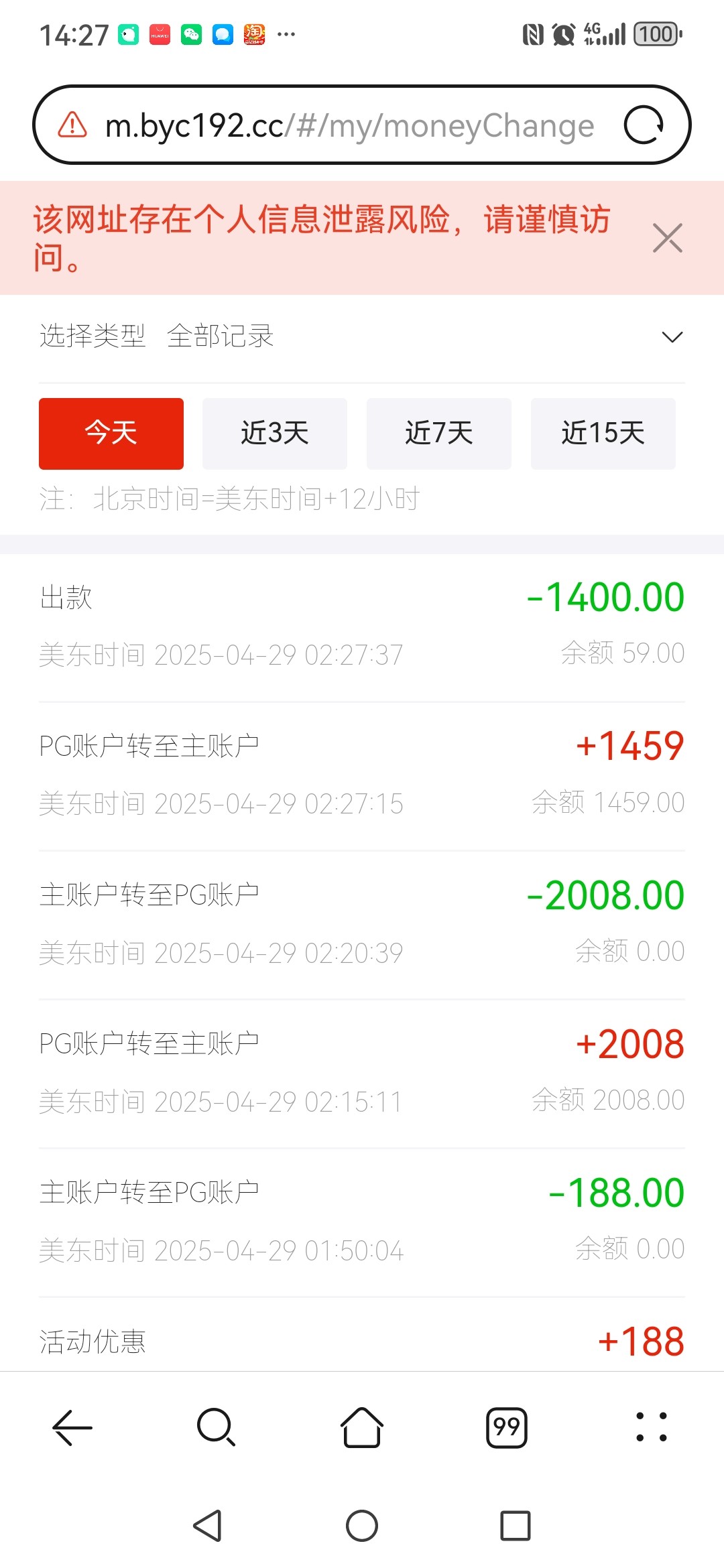724x1568 pixels.
Task: Open the browser four-dot menu
Action: point(651,1427)
